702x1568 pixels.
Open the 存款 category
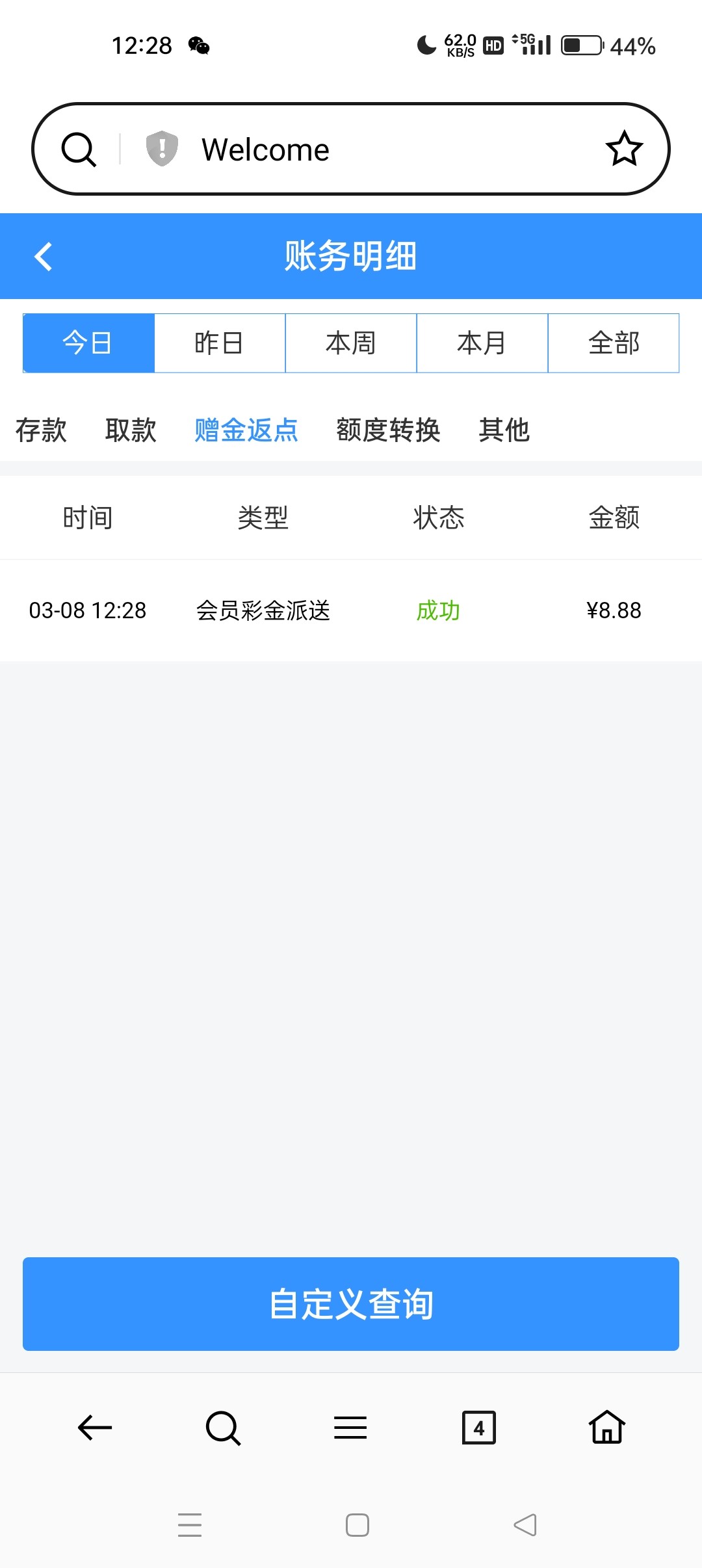[41, 430]
